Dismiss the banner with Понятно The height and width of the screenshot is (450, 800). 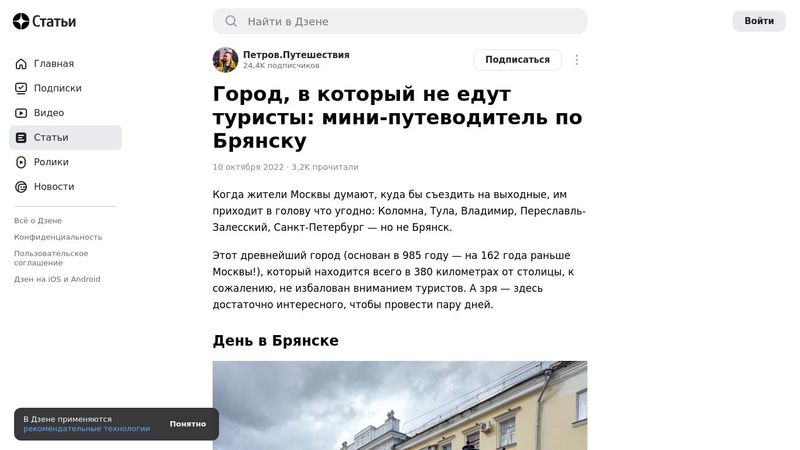187,424
